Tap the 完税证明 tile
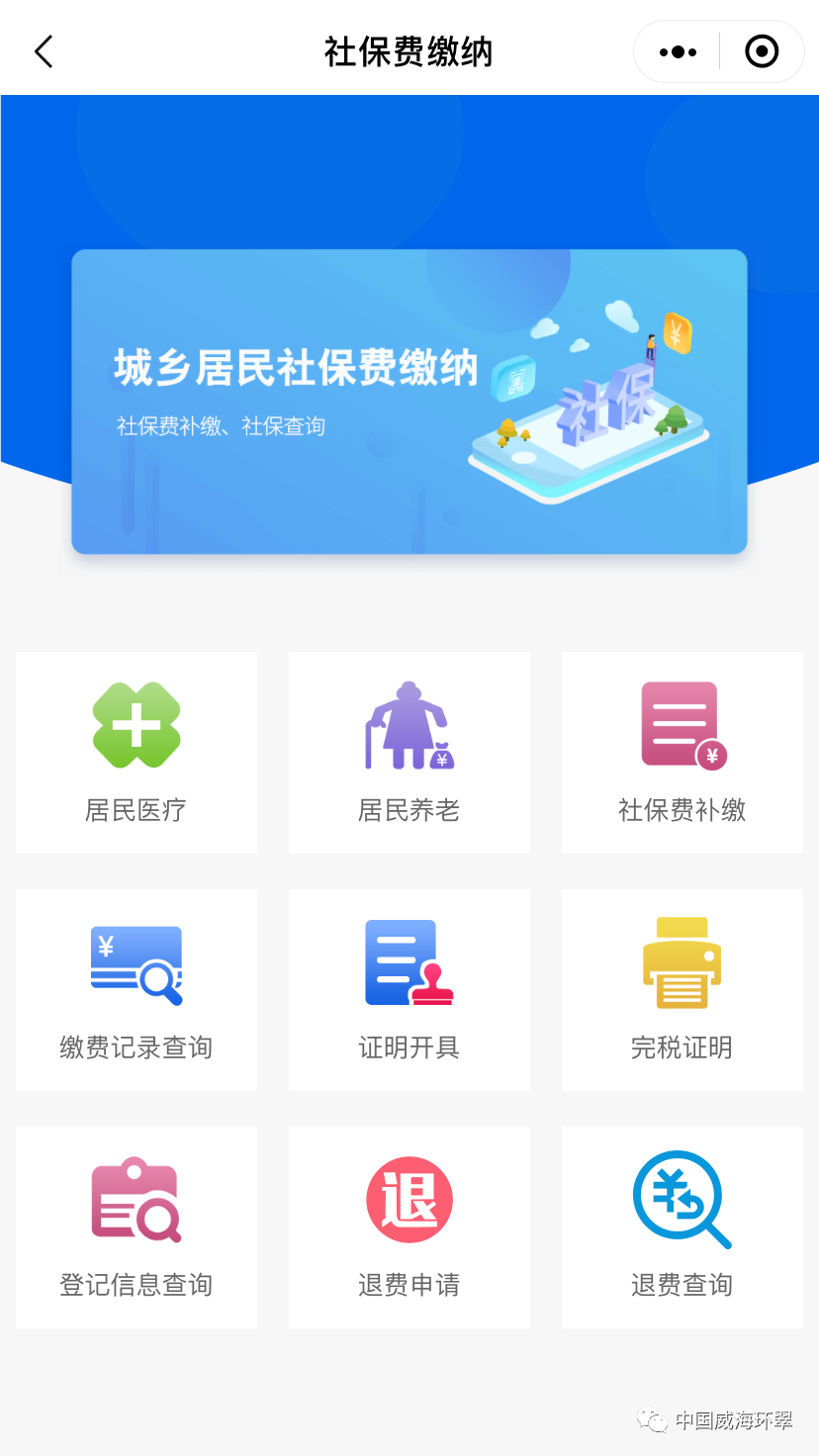819x1456 pixels. [x=682, y=989]
